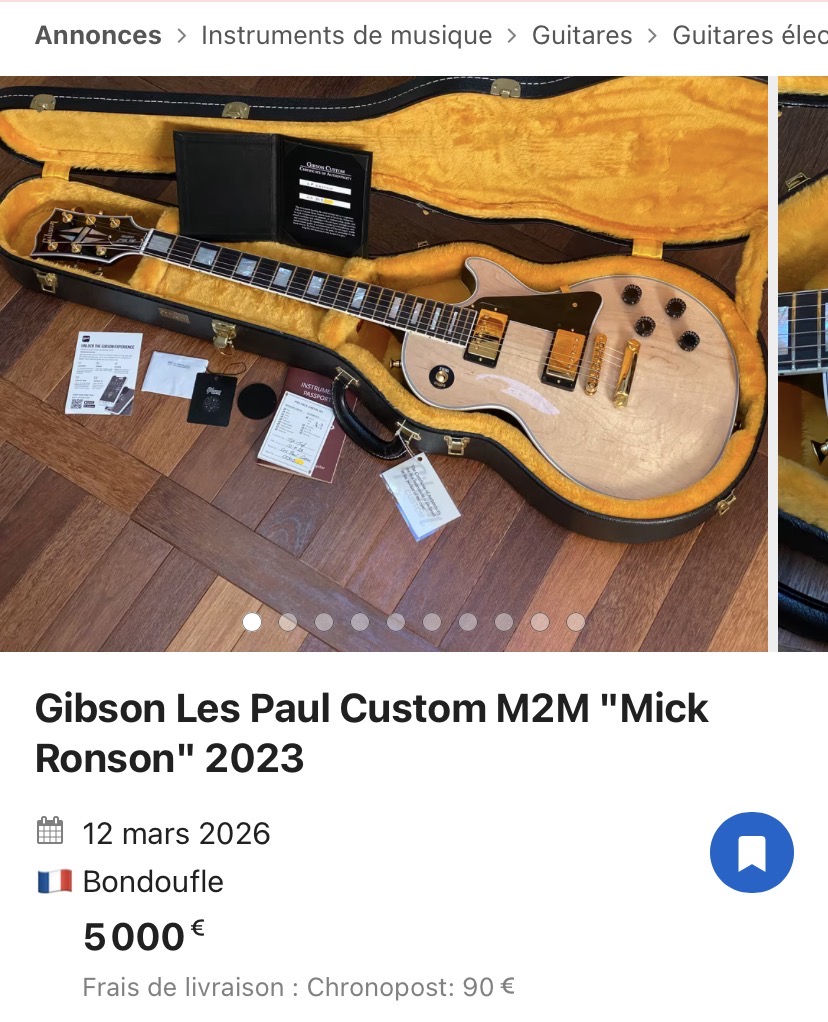The image size is (828, 1022).
Task: Open the Guitares électriques breadcrumb
Action: (x=750, y=36)
